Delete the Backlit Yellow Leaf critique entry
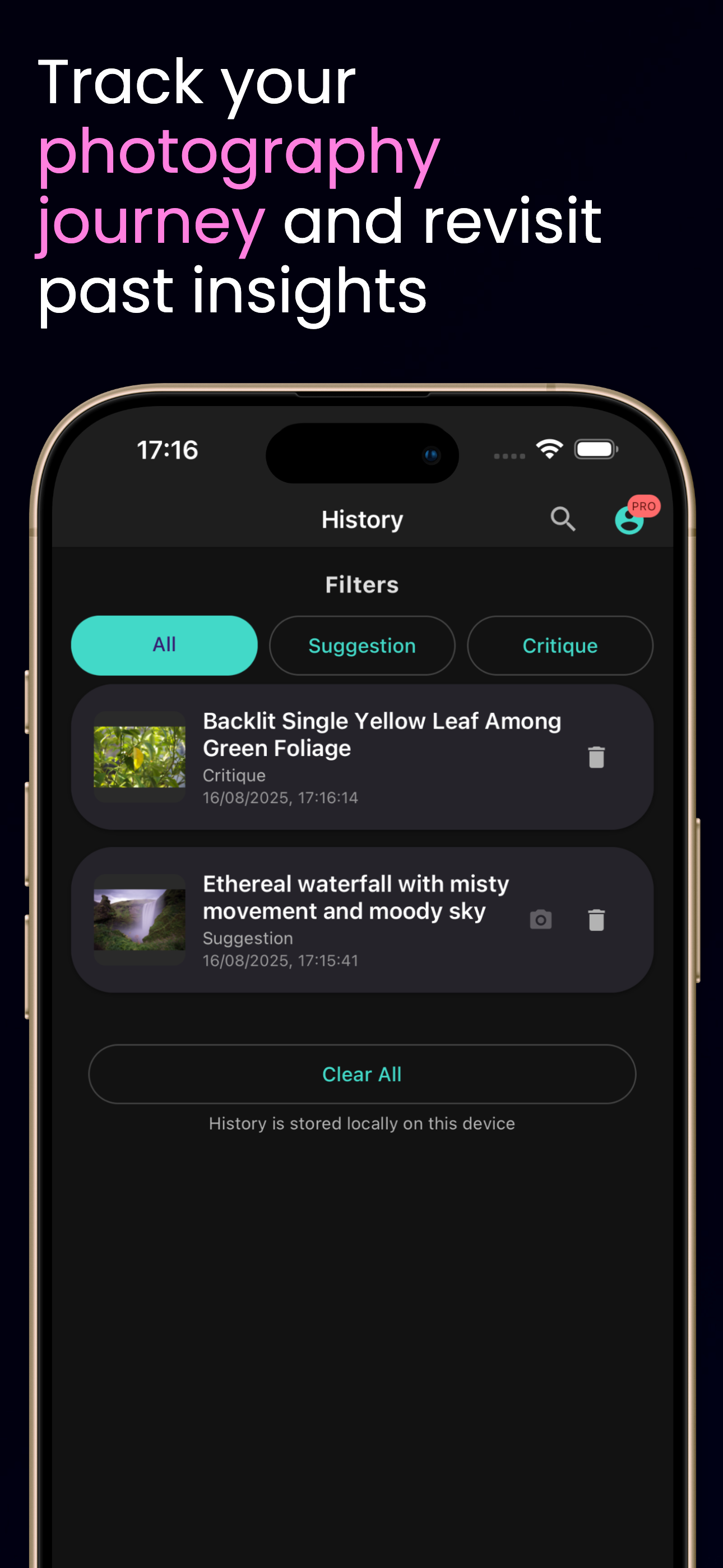Viewport: 723px width, 1568px height. point(596,757)
